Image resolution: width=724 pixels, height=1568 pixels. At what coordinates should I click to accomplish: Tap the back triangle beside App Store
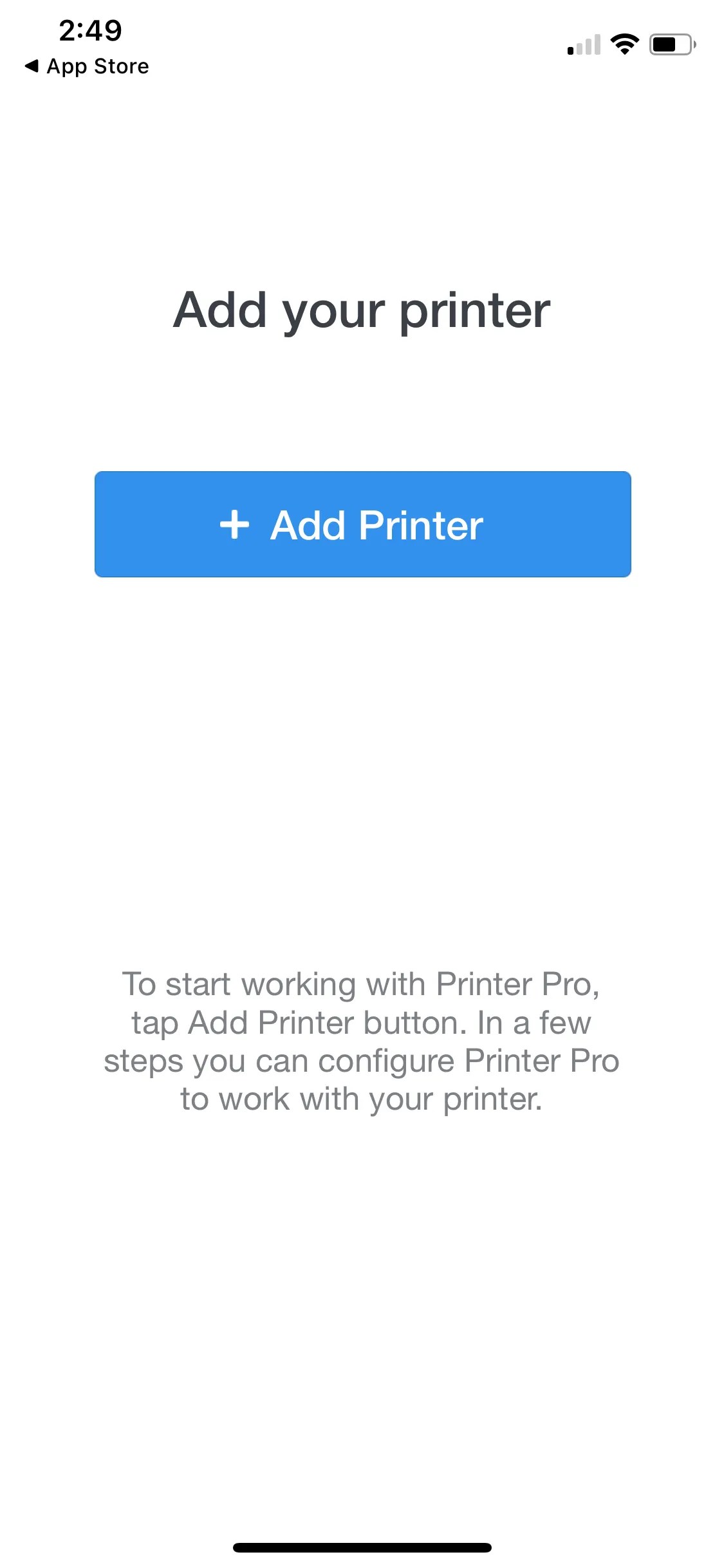click(x=32, y=66)
